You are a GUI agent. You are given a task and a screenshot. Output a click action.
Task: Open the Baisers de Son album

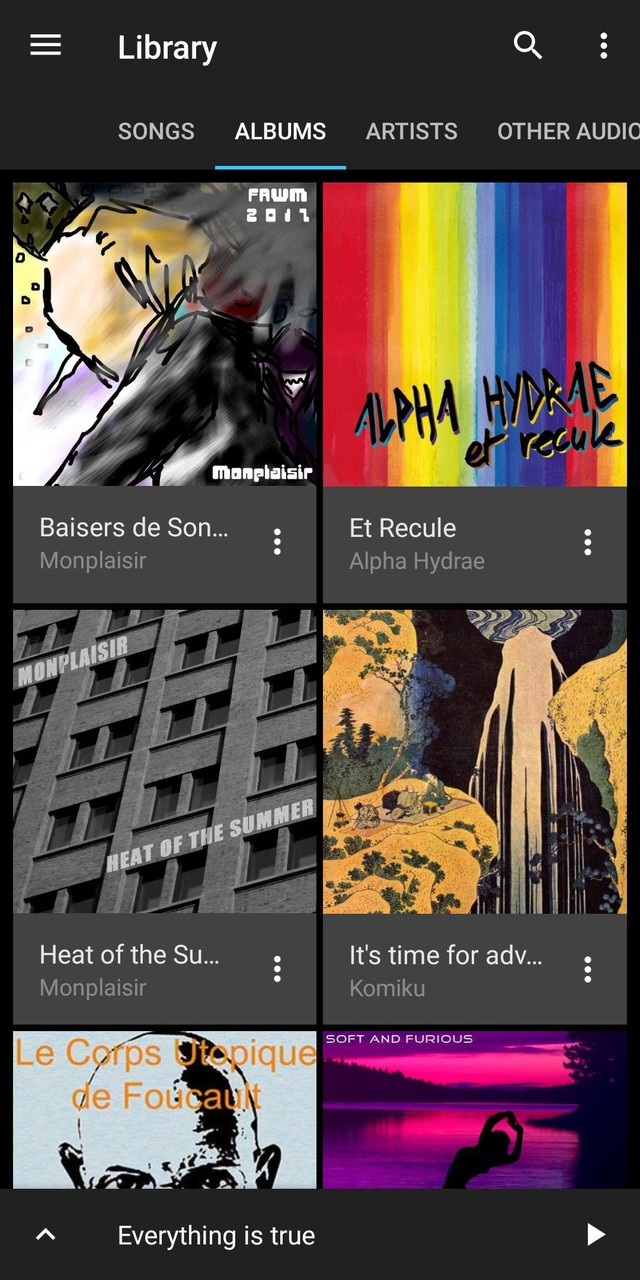(165, 334)
